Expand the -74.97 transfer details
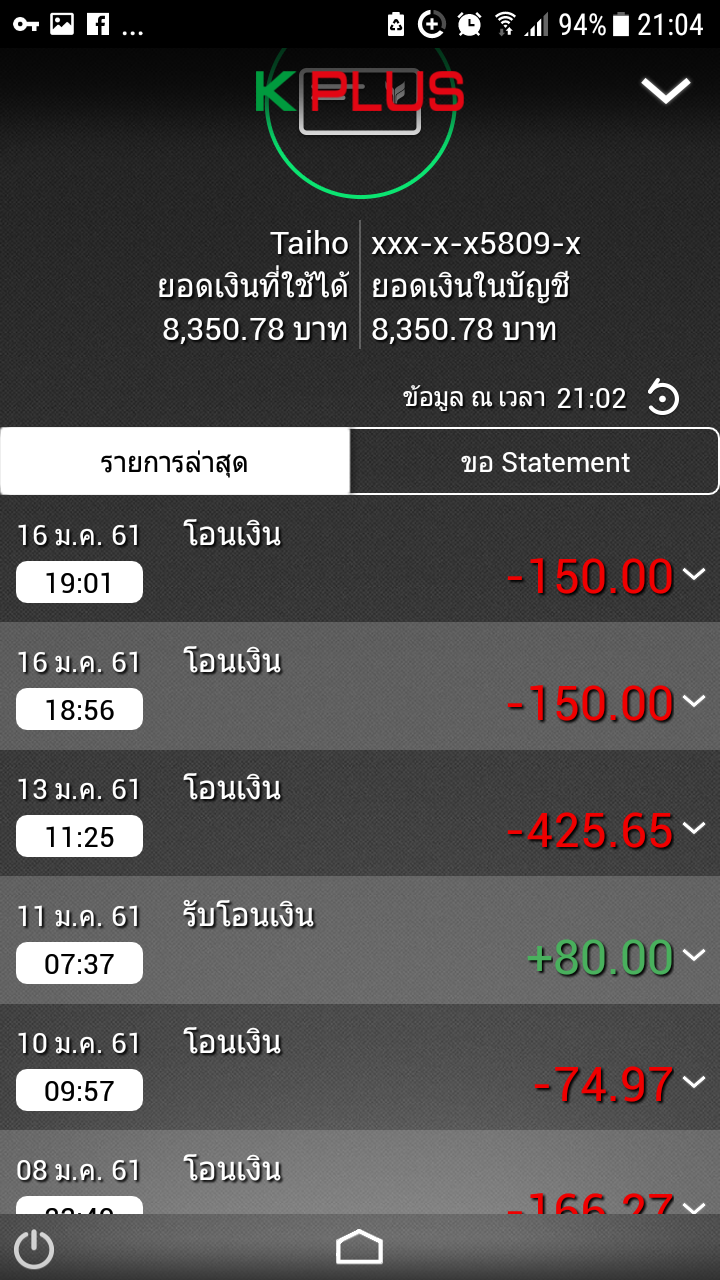Viewport: 720px width, 1280px height. click(x=694, y=1082)
